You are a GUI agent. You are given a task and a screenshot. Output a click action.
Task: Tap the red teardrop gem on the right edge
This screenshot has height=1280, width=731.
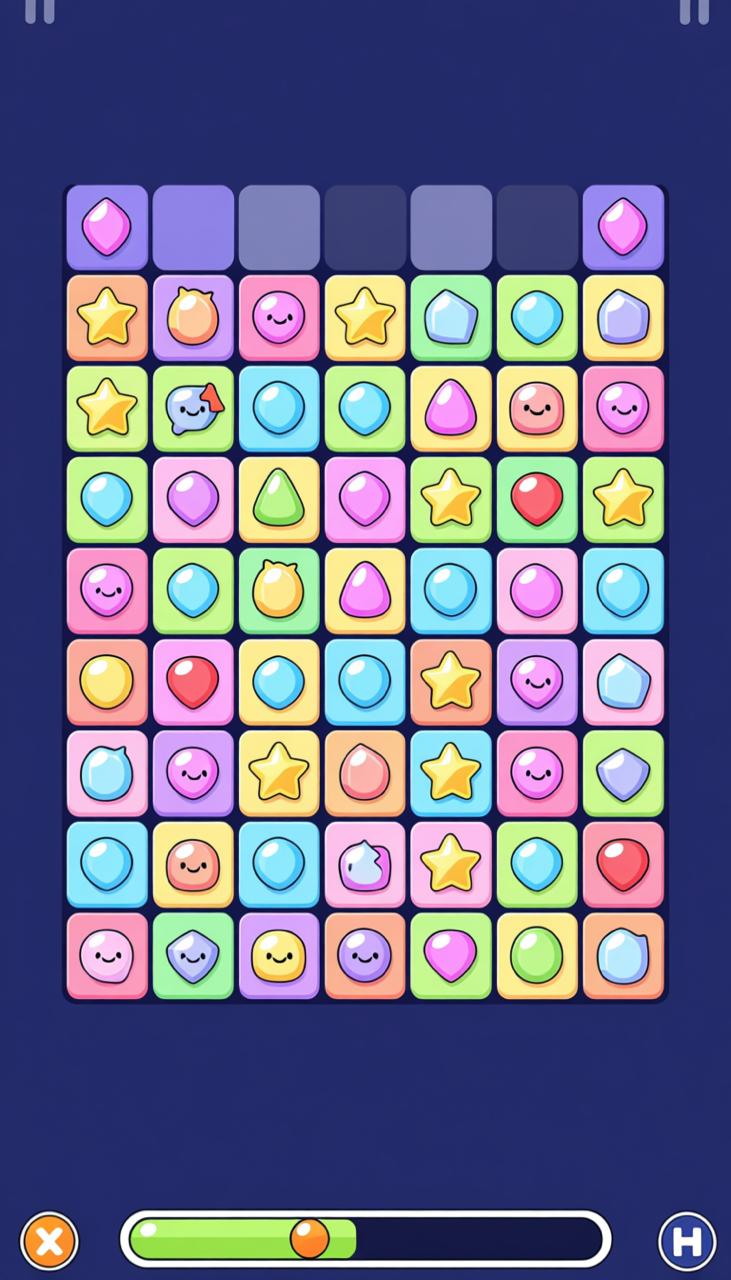pyautogui.click(x=623, y=863)
